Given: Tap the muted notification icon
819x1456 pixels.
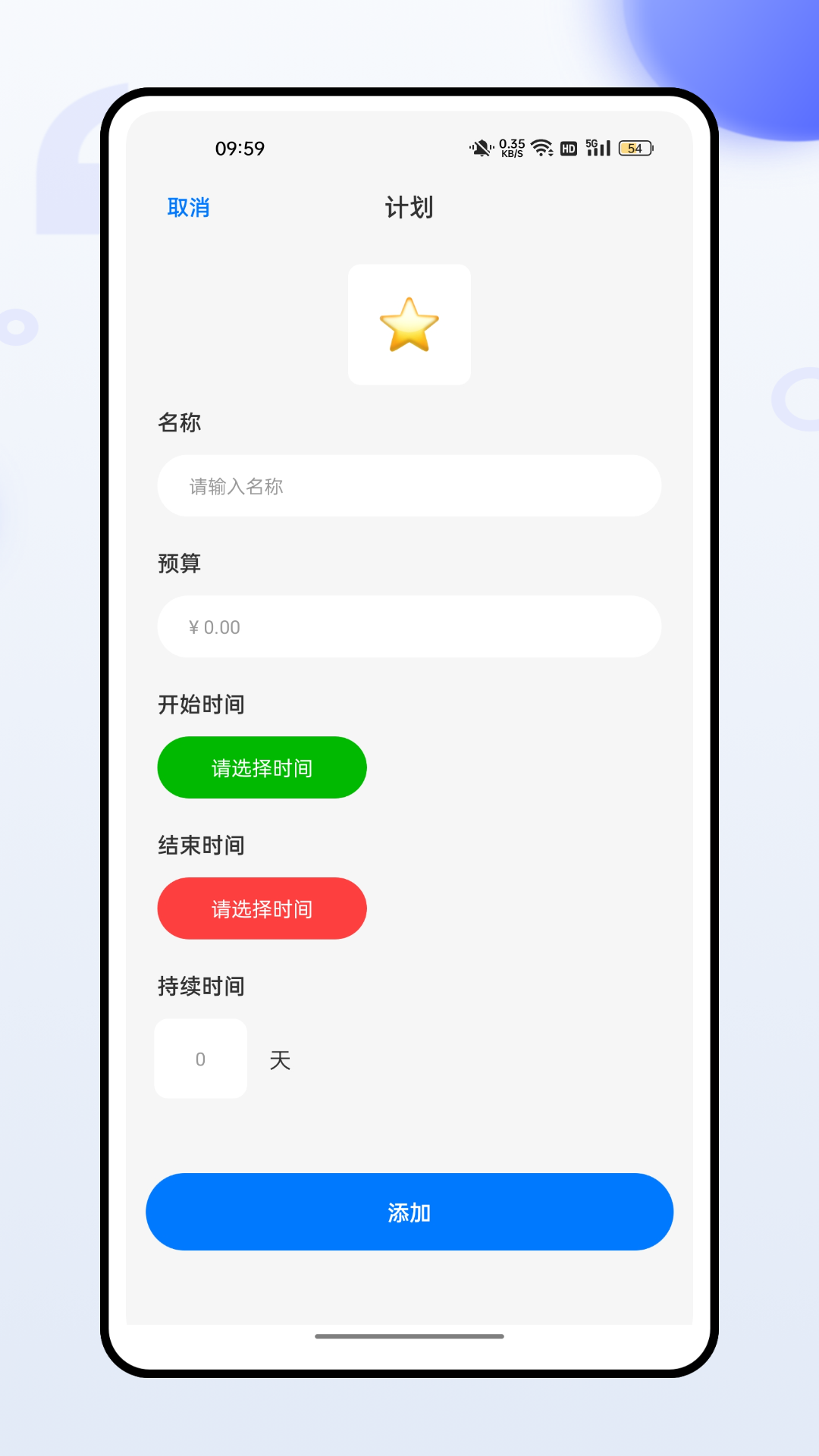Looking at the screenshot, I should [x=481, y=149].
